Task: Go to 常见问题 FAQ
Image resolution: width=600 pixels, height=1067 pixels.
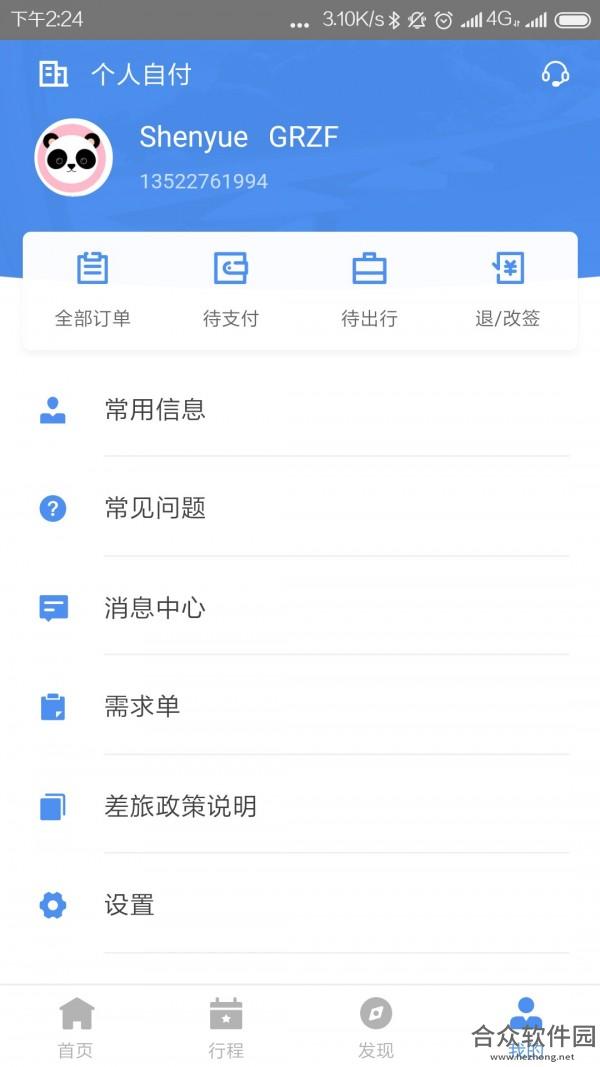Action: (x=300, y=508)
